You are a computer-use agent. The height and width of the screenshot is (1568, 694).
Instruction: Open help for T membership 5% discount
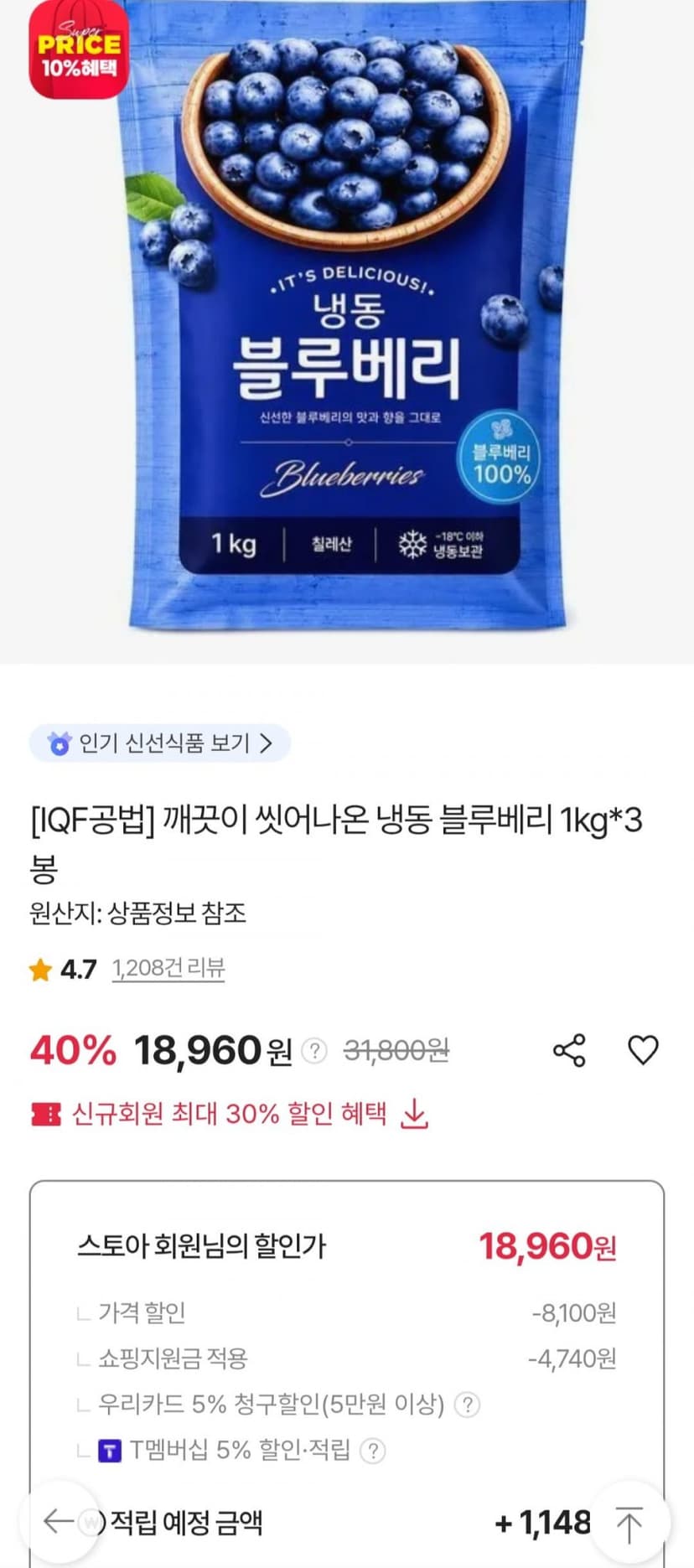(x=373, y=1452)
